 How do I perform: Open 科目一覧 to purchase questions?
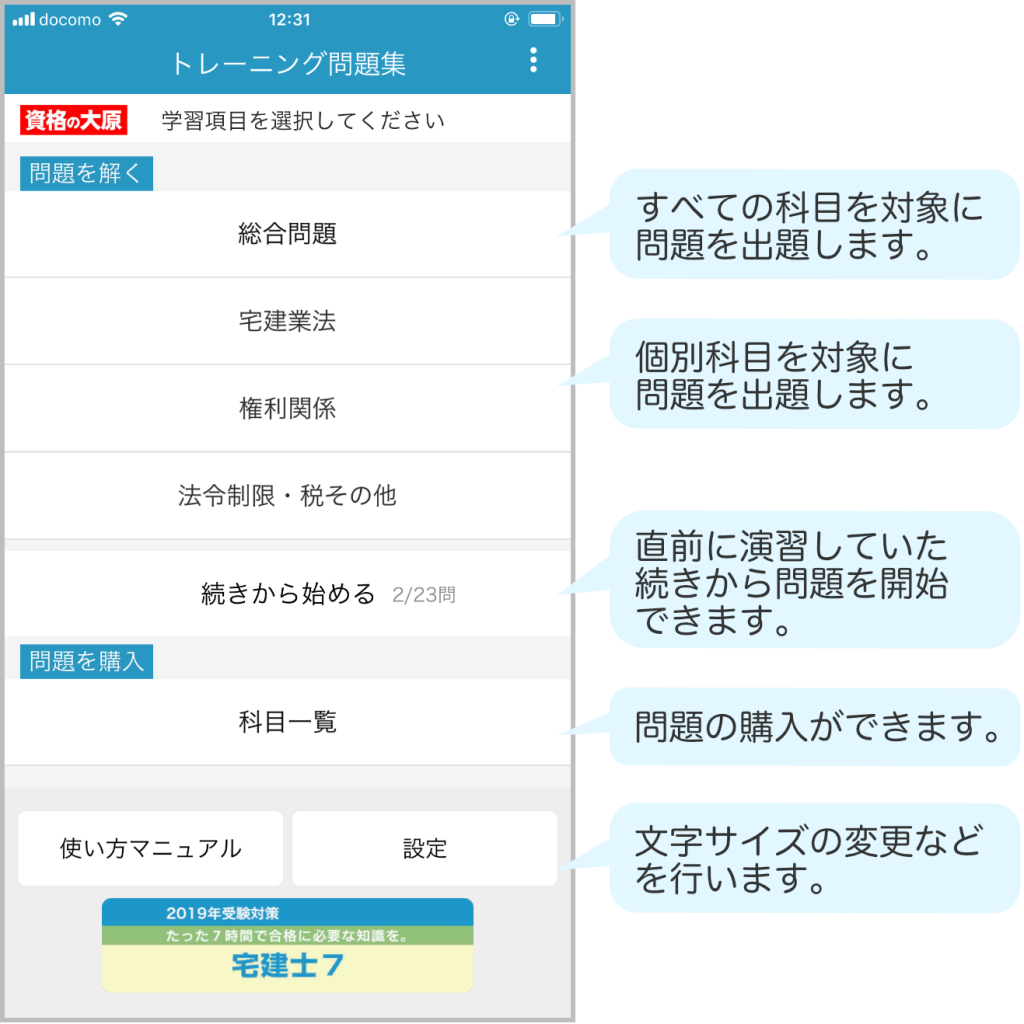click(287, 722)
